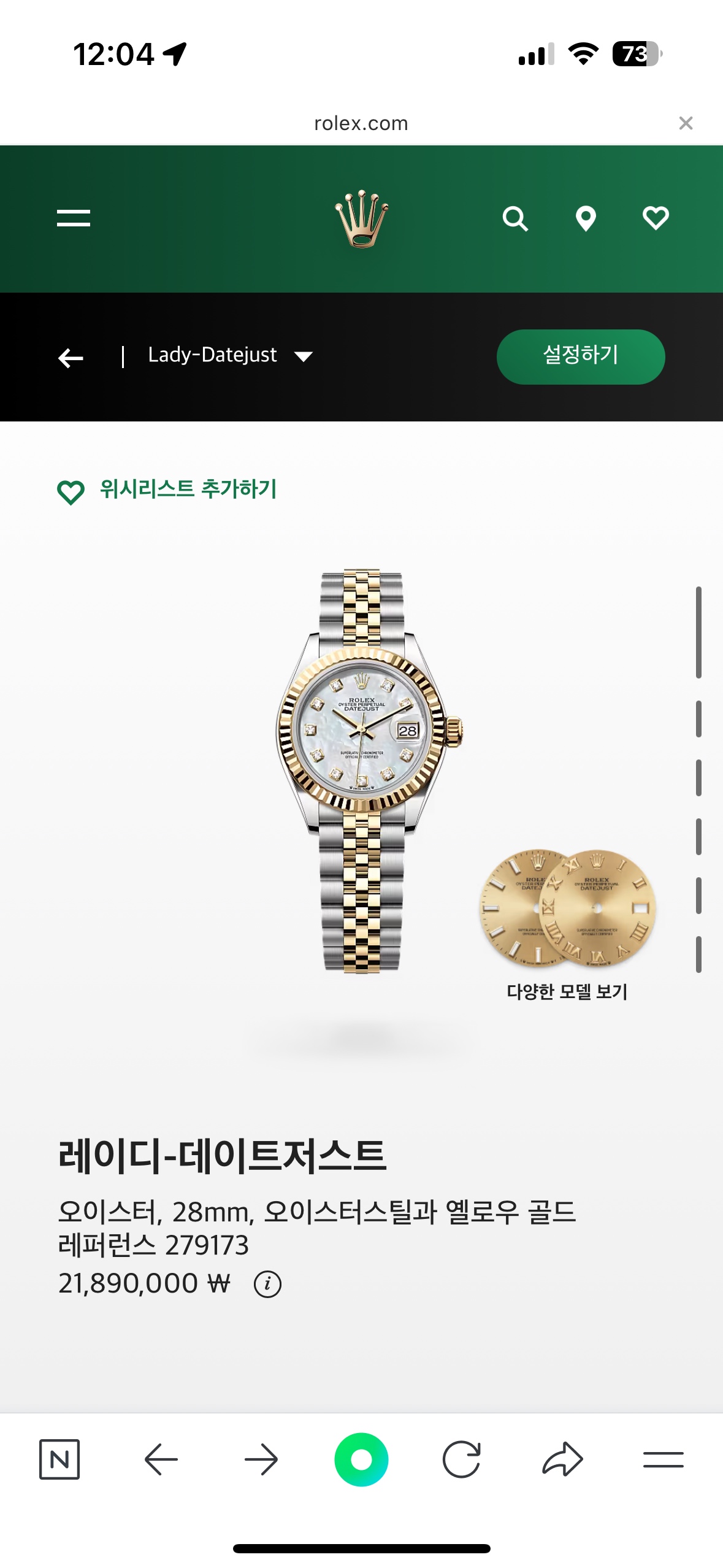This screenshot has height=1568, width=723.
Task: Open the store locator pin
Action: coord(586,218)
